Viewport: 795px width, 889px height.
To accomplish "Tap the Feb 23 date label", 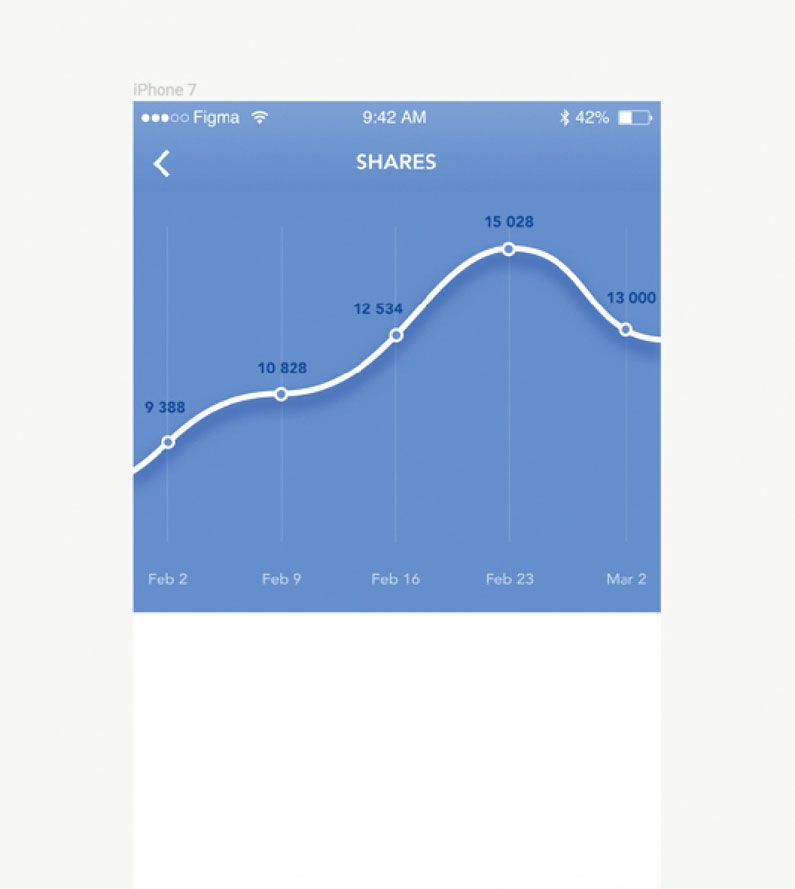I will [510, 578].
